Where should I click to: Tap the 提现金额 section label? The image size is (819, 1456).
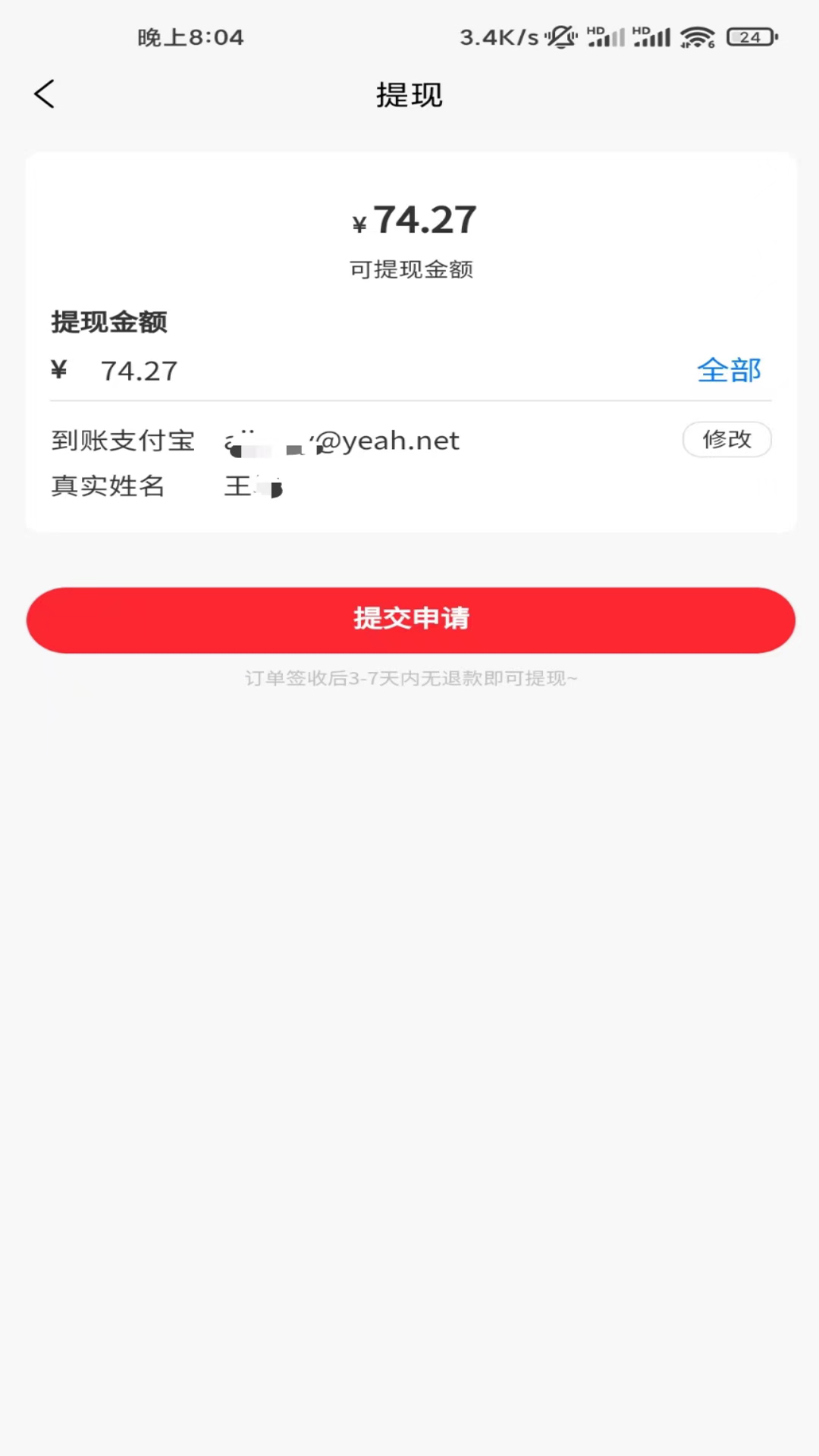109,322
